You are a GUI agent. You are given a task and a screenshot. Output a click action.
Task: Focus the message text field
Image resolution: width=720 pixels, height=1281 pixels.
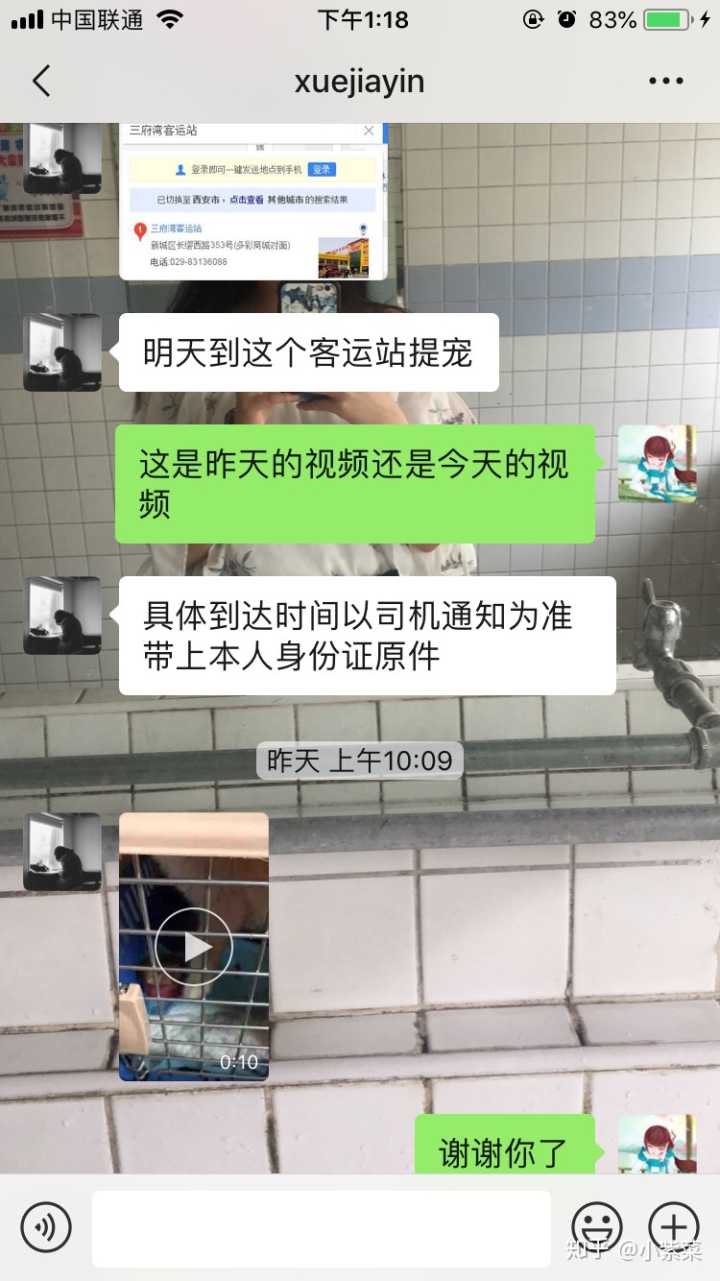coord(320,1228)
